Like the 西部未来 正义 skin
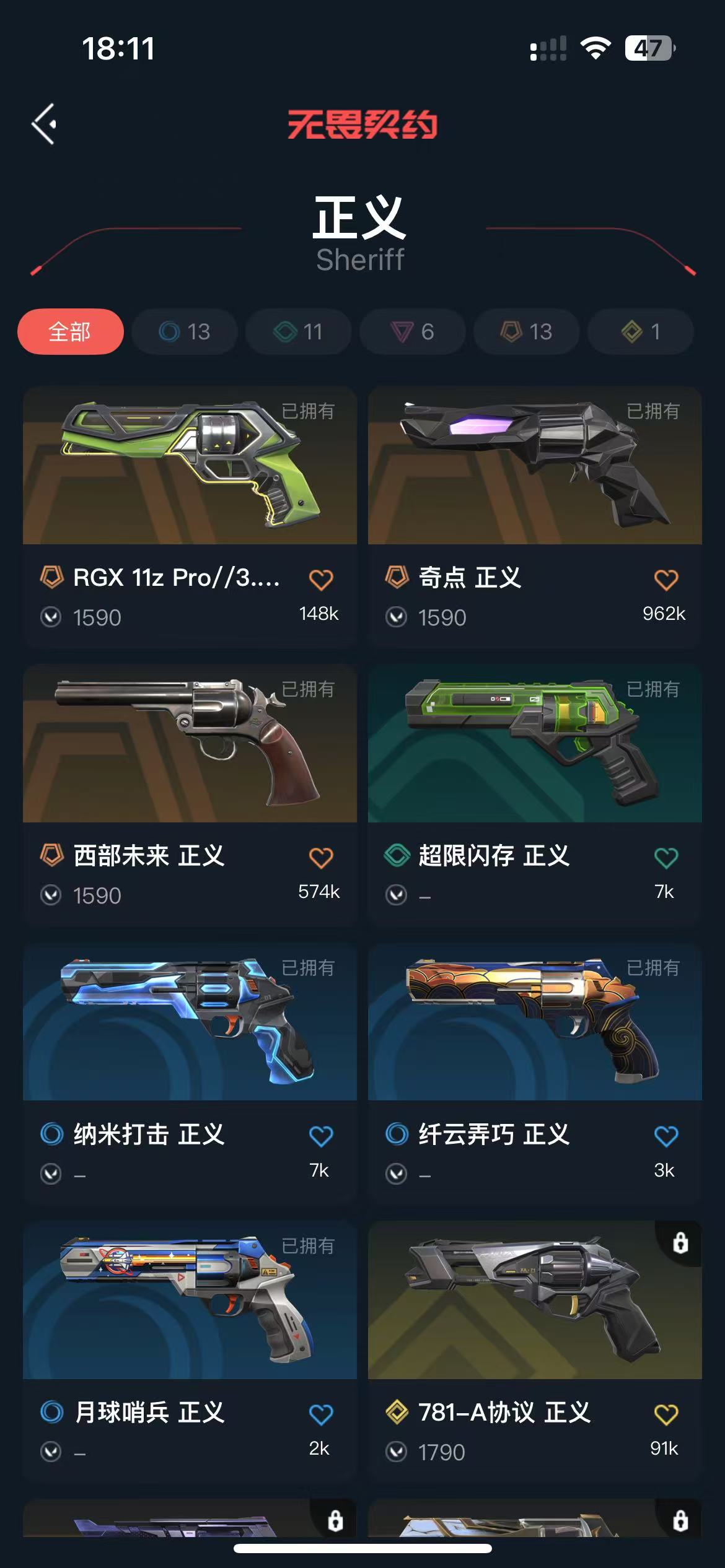This screenshot has width=725, height=1568. pos(321,858)
